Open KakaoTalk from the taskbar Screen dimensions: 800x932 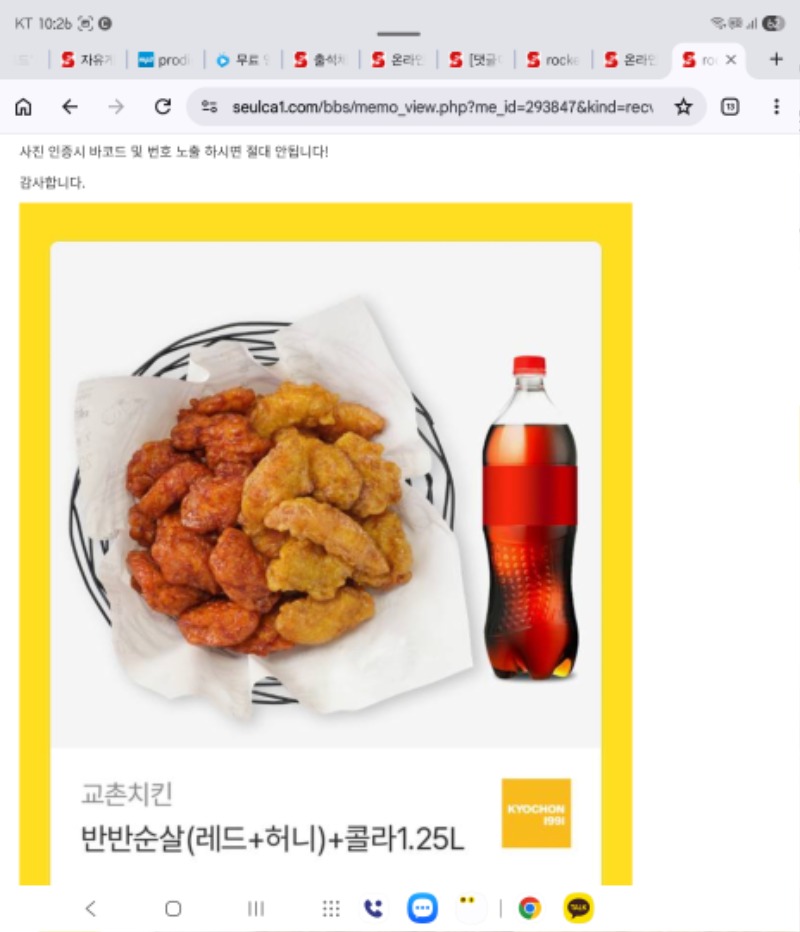pos(578,908)
